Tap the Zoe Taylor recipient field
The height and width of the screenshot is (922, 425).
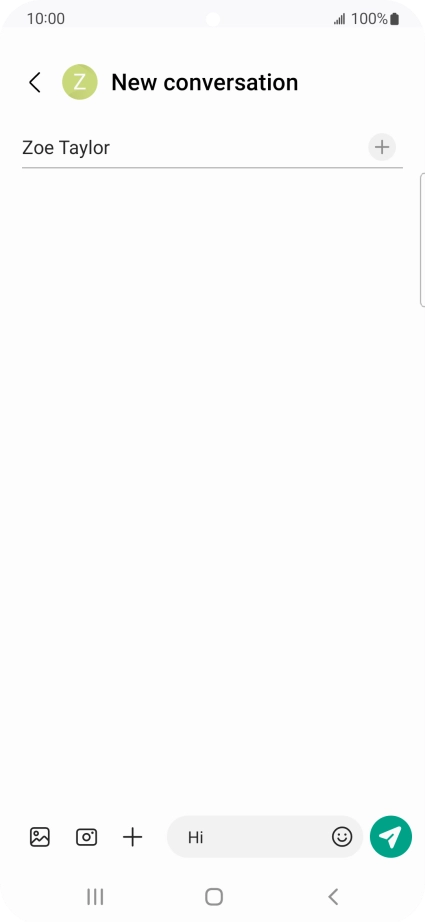pyautogui.click(x=194, y=148)
